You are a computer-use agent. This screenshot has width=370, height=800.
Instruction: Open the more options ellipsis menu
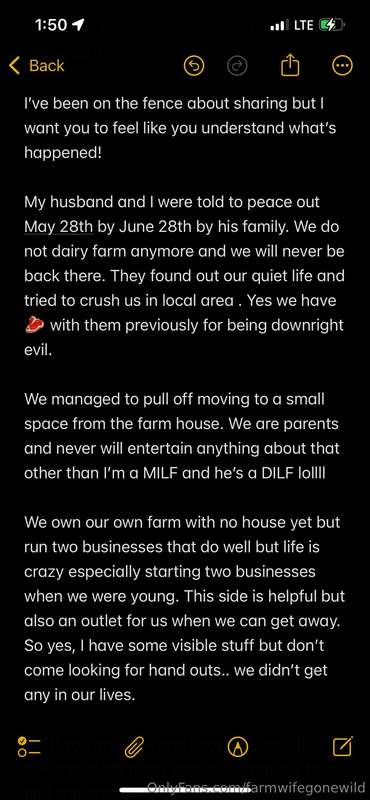point(341,65)
